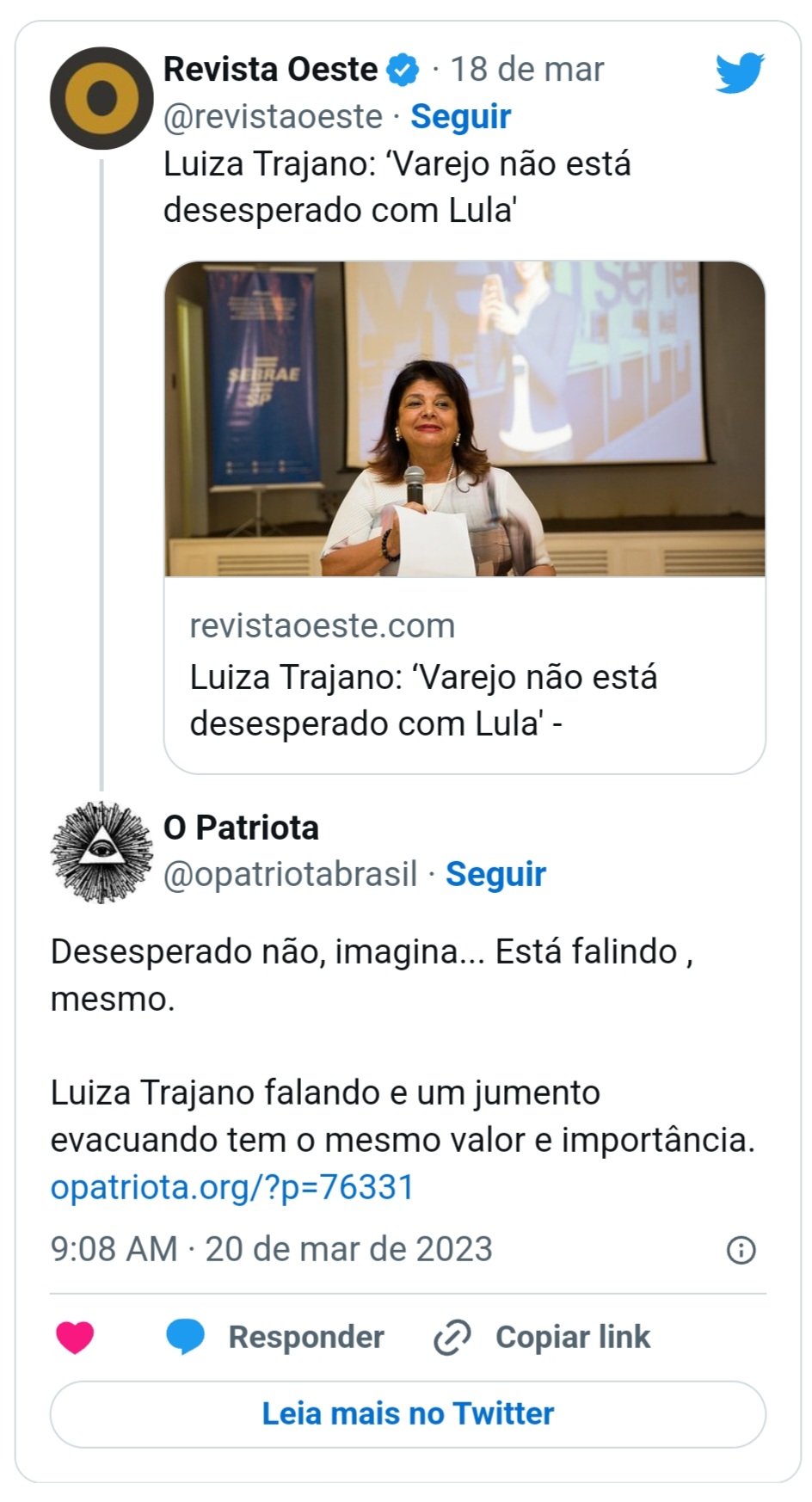812x1502 pixels.
Task: Open the opatriota.org/?p=76331 link
Action: point(232,1187)
